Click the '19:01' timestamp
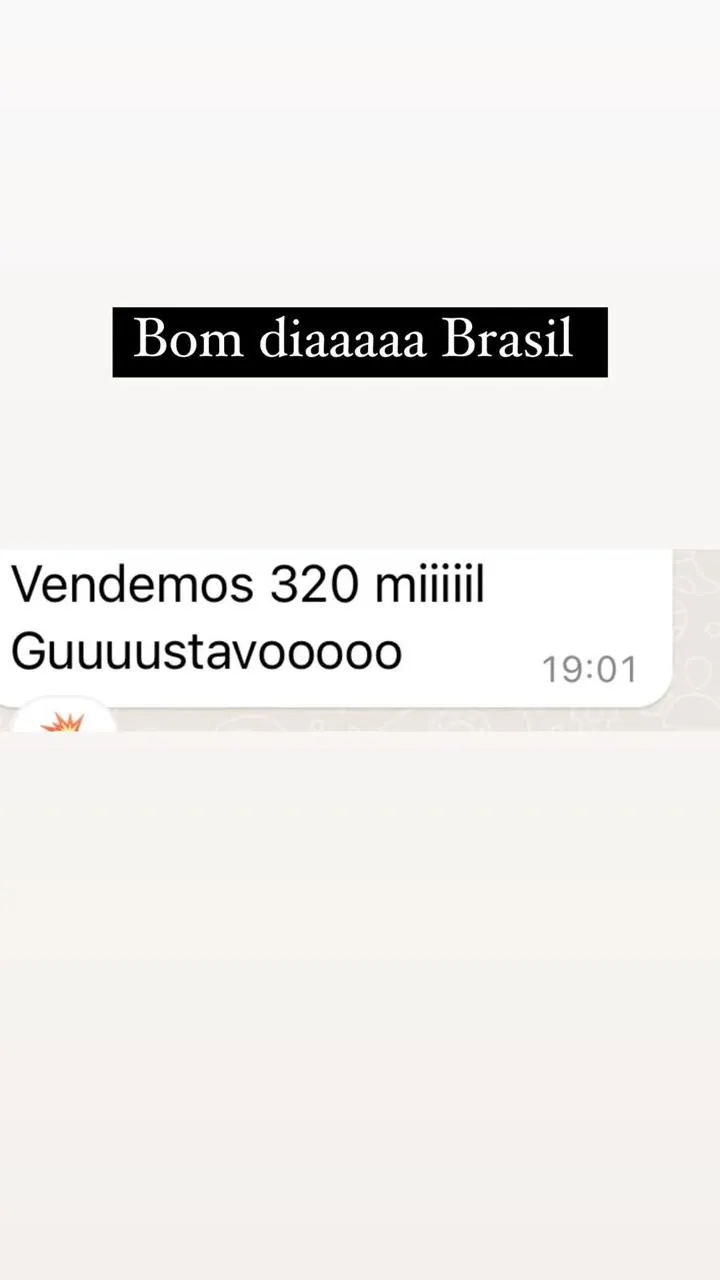720x1280 pixels. pyautogui.click(x=588, y=670)
